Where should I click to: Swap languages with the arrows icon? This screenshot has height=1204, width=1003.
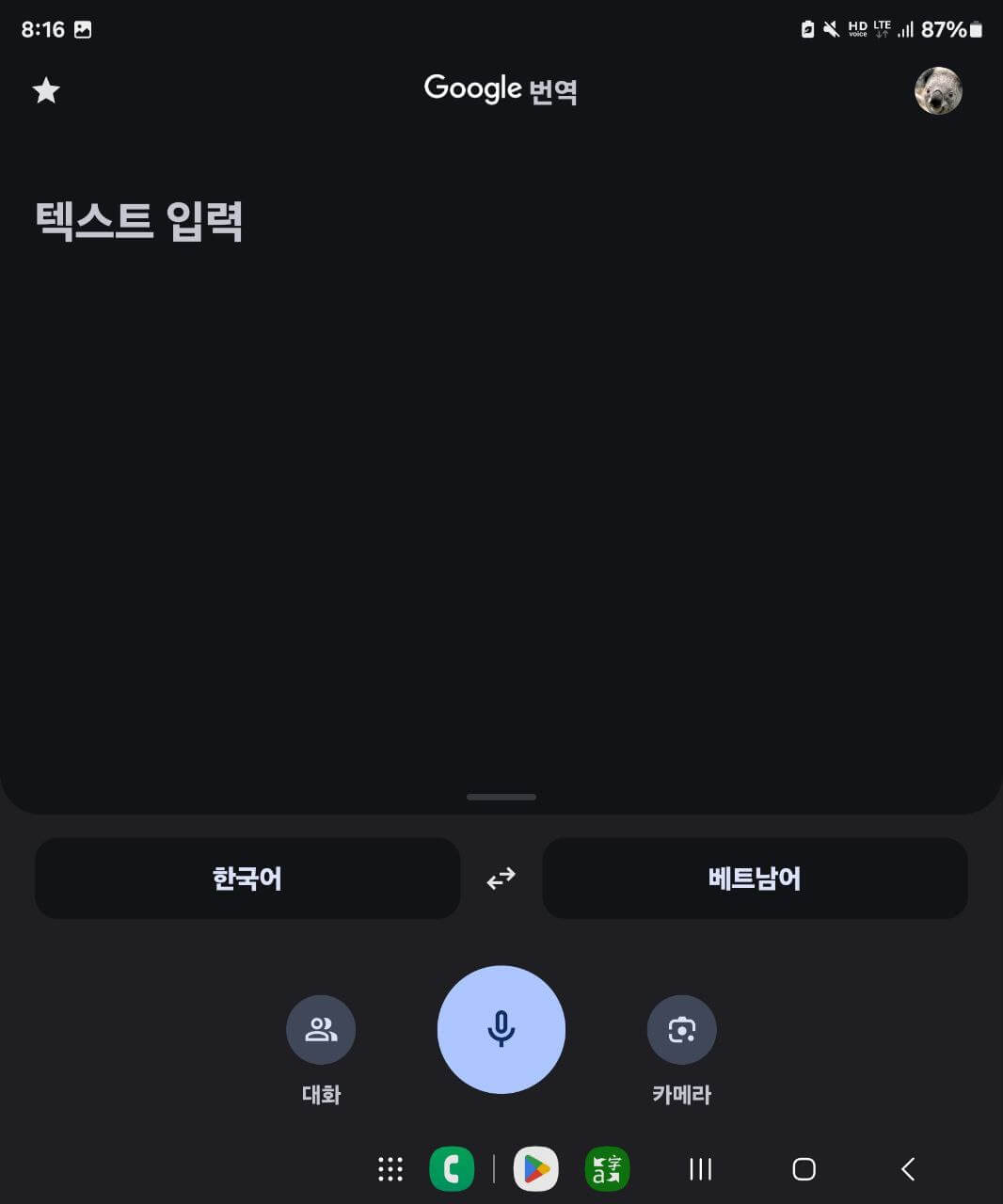tap(501, 879)
